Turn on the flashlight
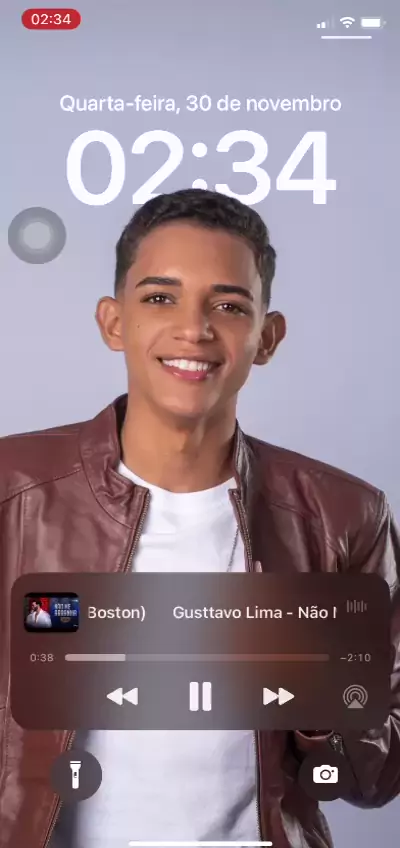 (76, 774)
